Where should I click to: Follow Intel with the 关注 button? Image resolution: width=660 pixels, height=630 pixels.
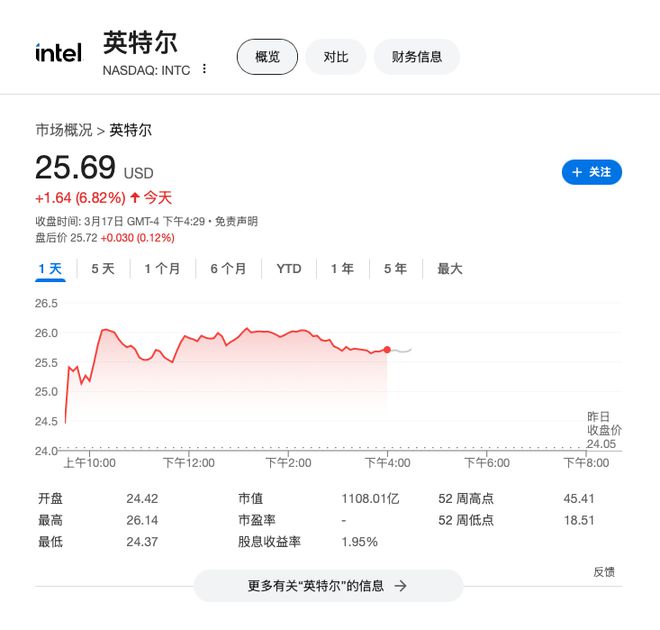(592, 172)
